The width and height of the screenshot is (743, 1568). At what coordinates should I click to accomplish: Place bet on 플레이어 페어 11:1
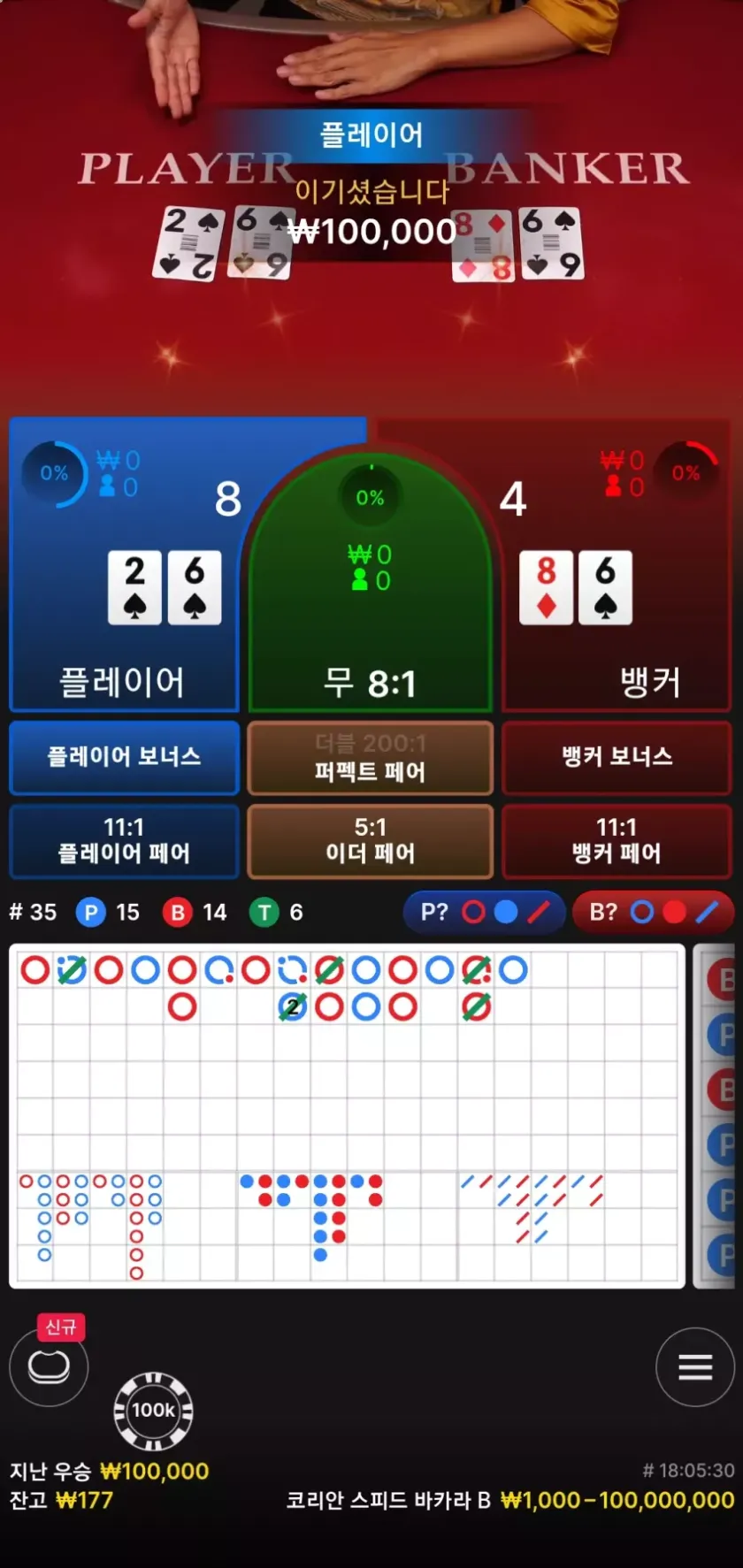tap(124, 840)
